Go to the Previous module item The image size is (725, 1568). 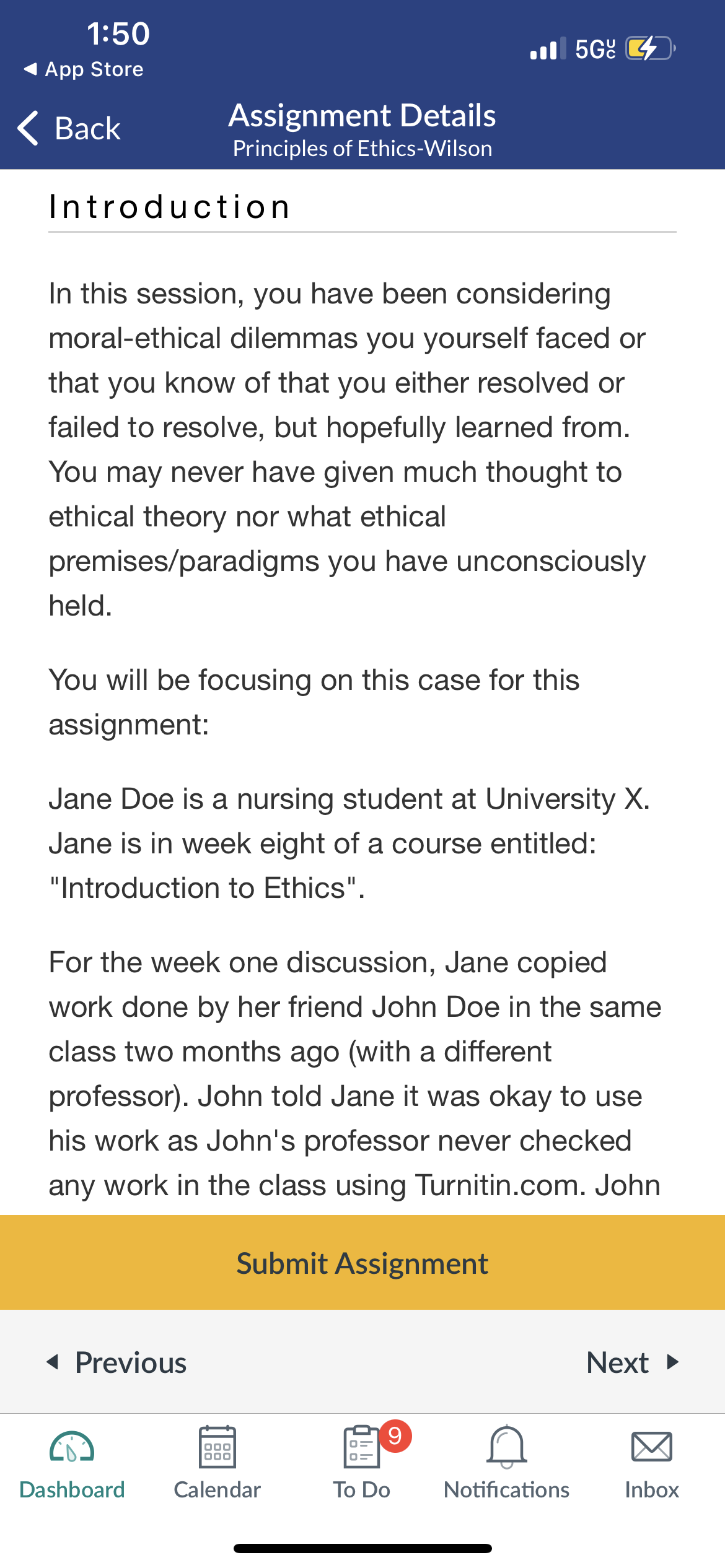click(117, 1362)
